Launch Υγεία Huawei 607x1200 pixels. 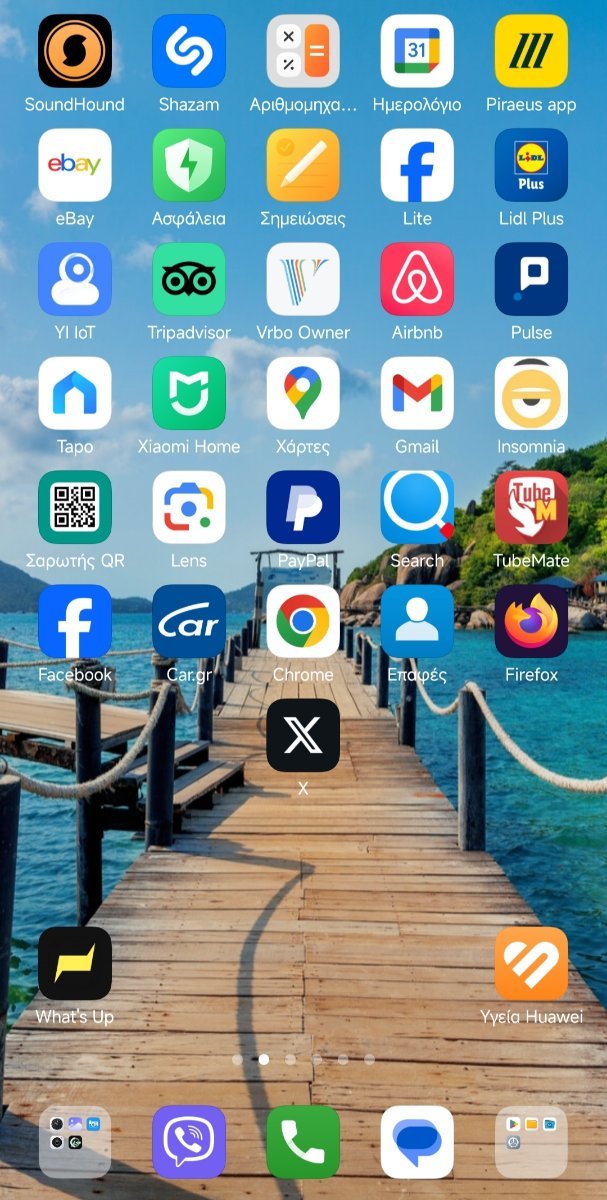531,963
